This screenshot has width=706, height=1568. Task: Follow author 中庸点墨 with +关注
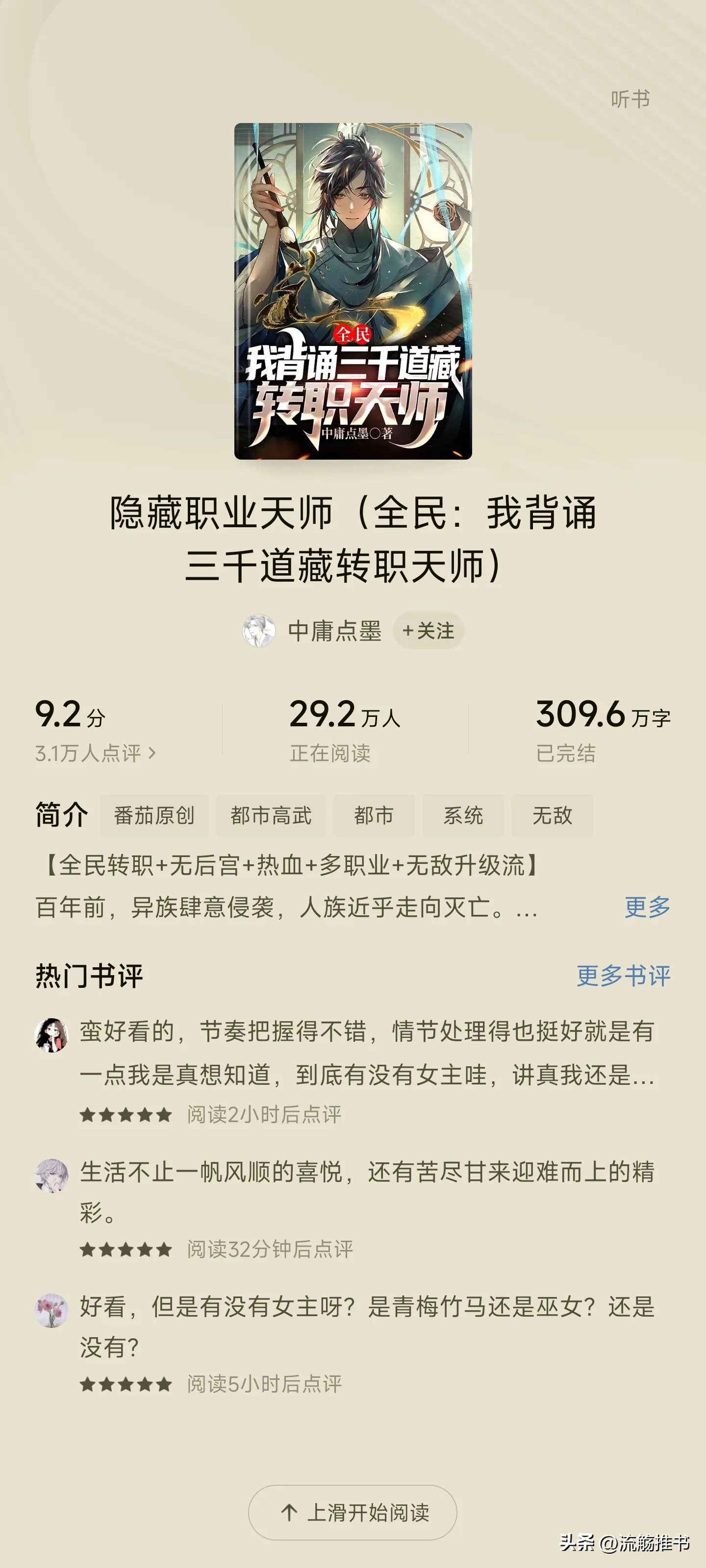click(x=428, y=631)
